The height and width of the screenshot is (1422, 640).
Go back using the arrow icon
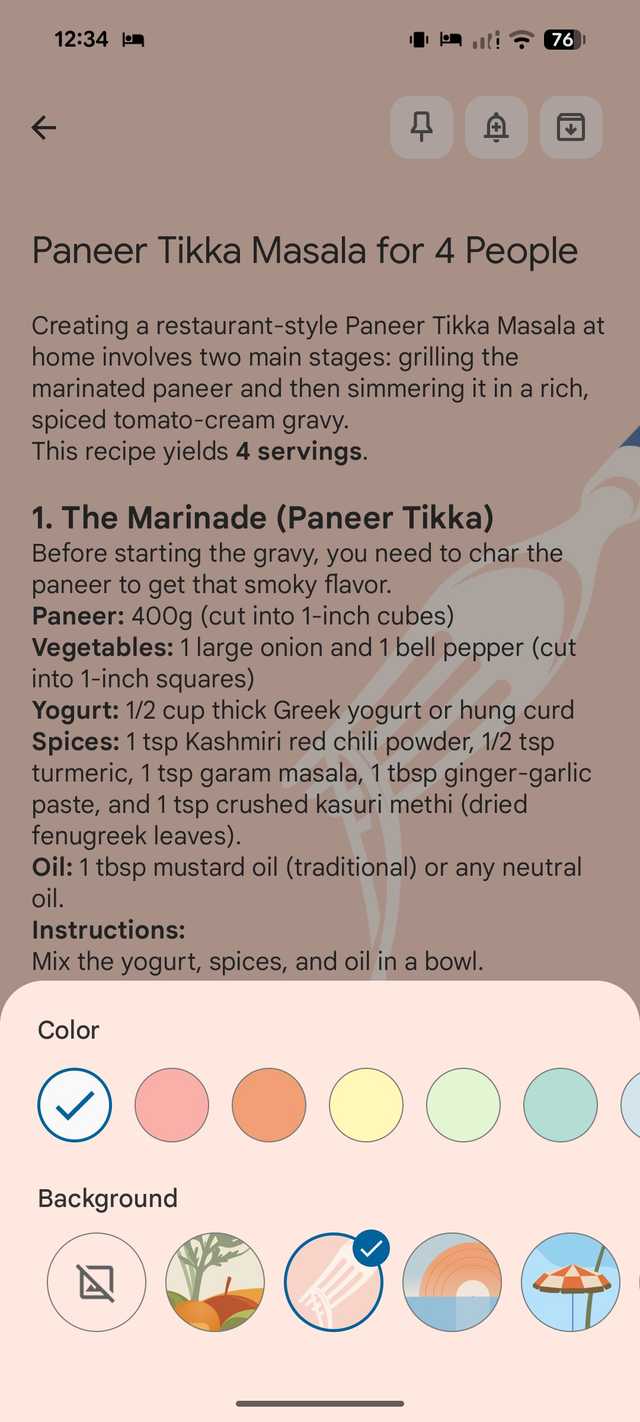coord(44,127)
